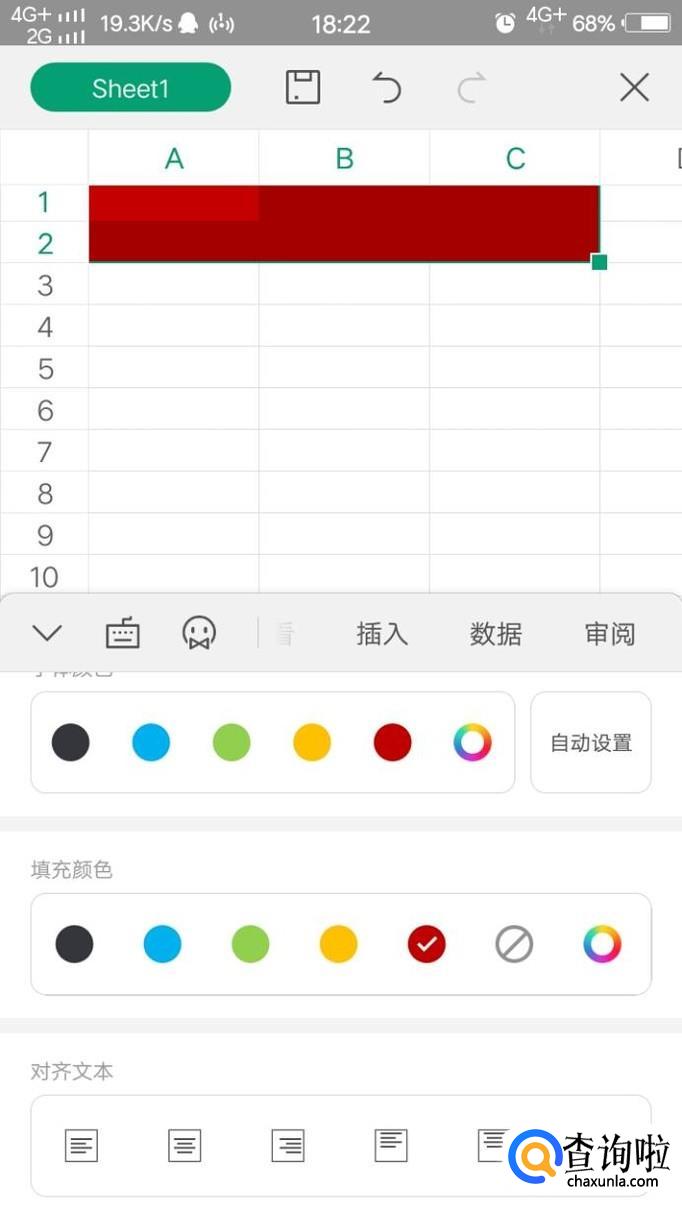Open the custom font color wheel
Viewport: 682px width, 1212px height.
point(473,743)
